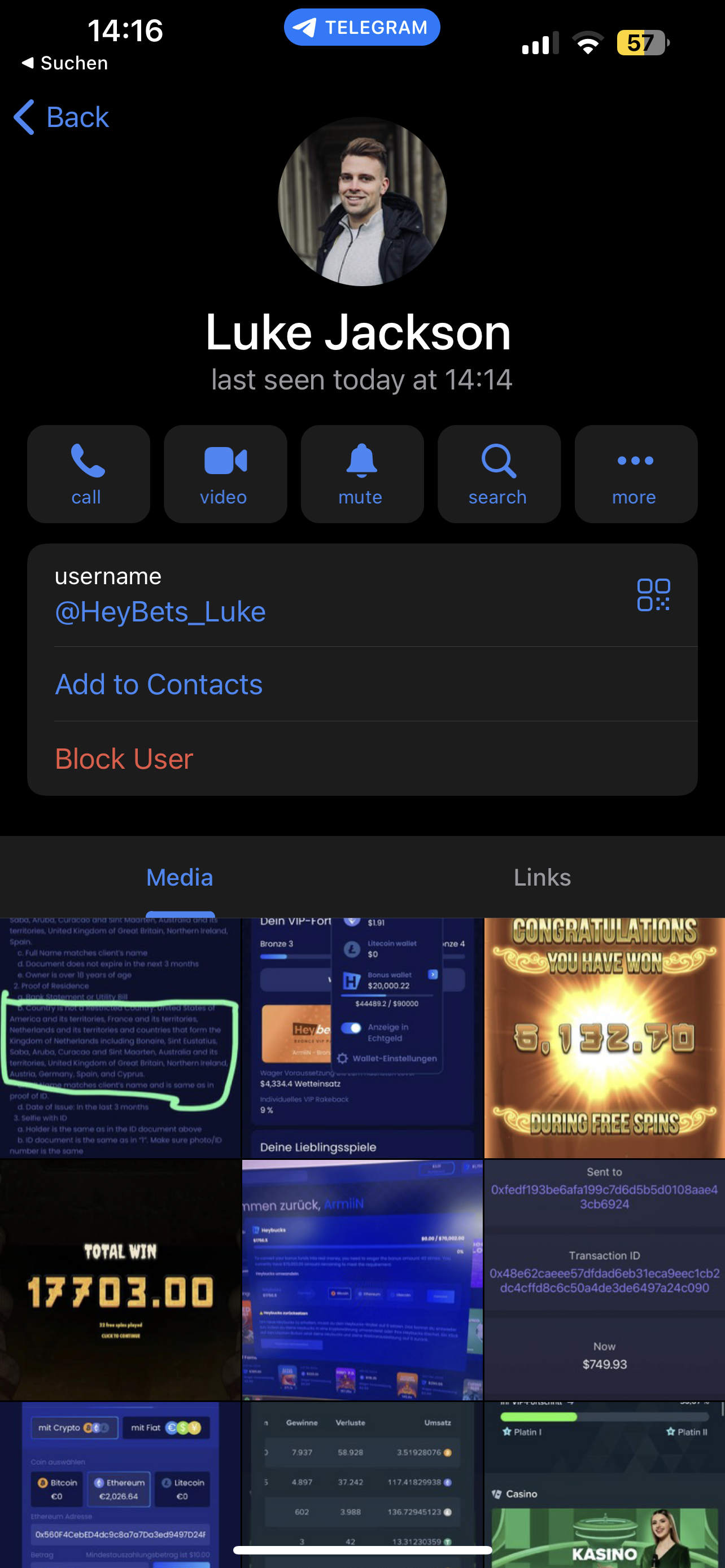Screen dimensions: 725x1568
Task: View Luke Jackson's profile photo
Action: pyautogui.click(x=362, y=202)
